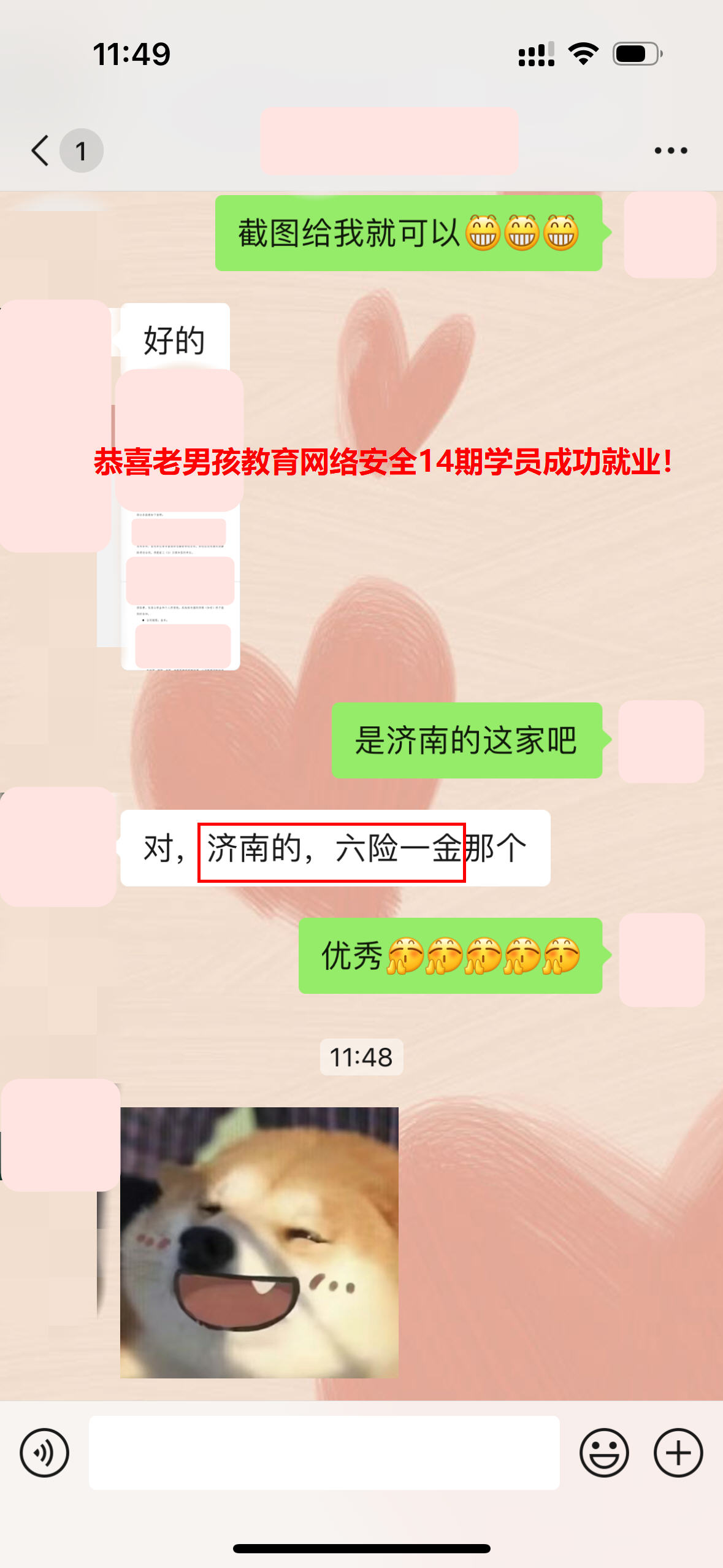723x1568 pixels.
Task: Go back to the chat list
Action: pos(42,150)
